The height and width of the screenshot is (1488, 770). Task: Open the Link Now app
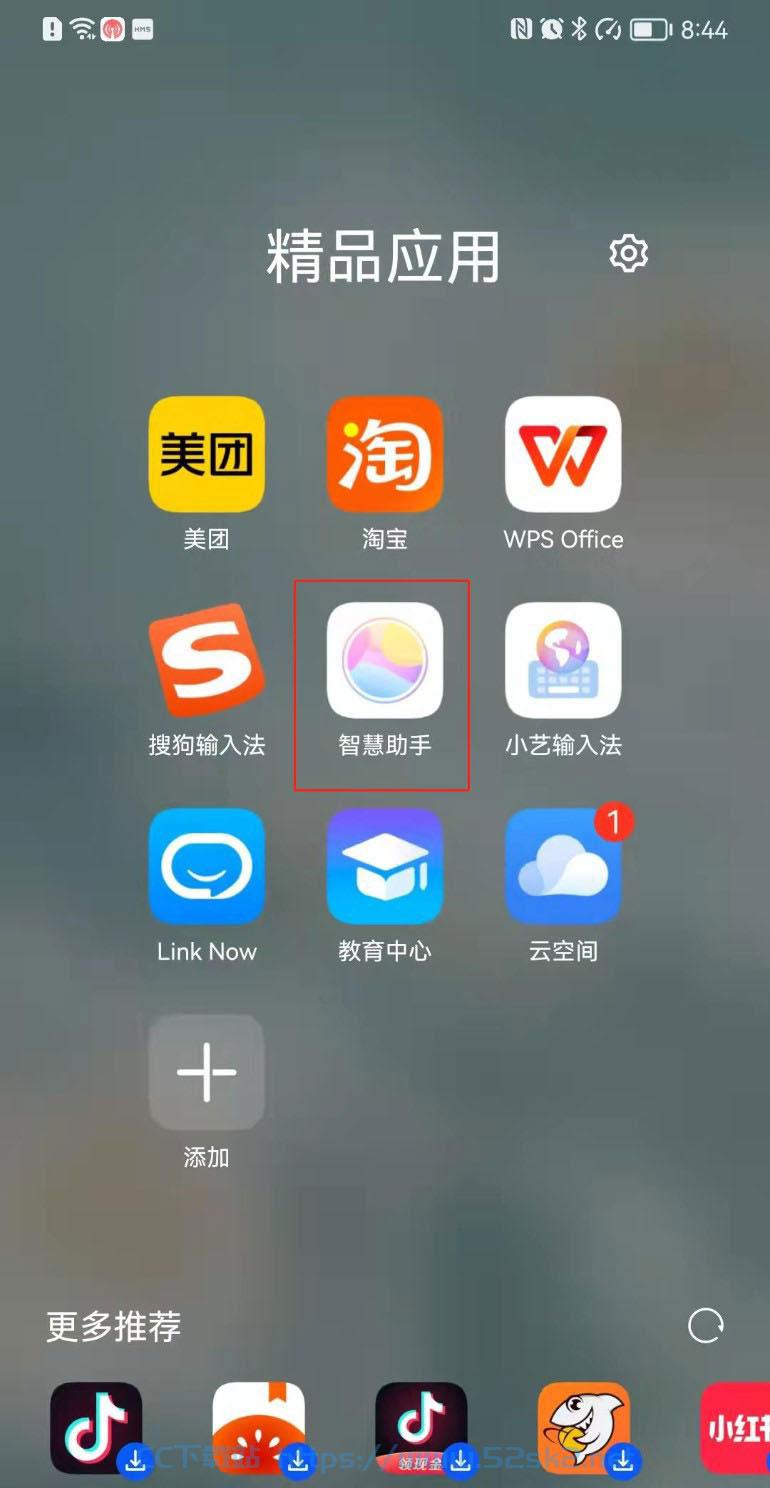click(x=207, y=866)
